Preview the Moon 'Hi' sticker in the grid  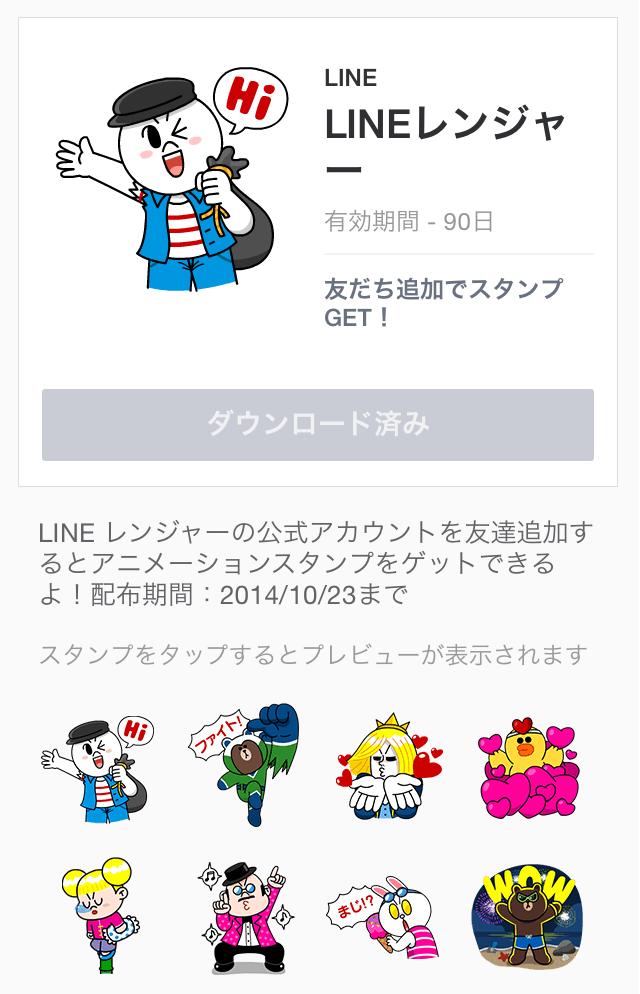99,768
